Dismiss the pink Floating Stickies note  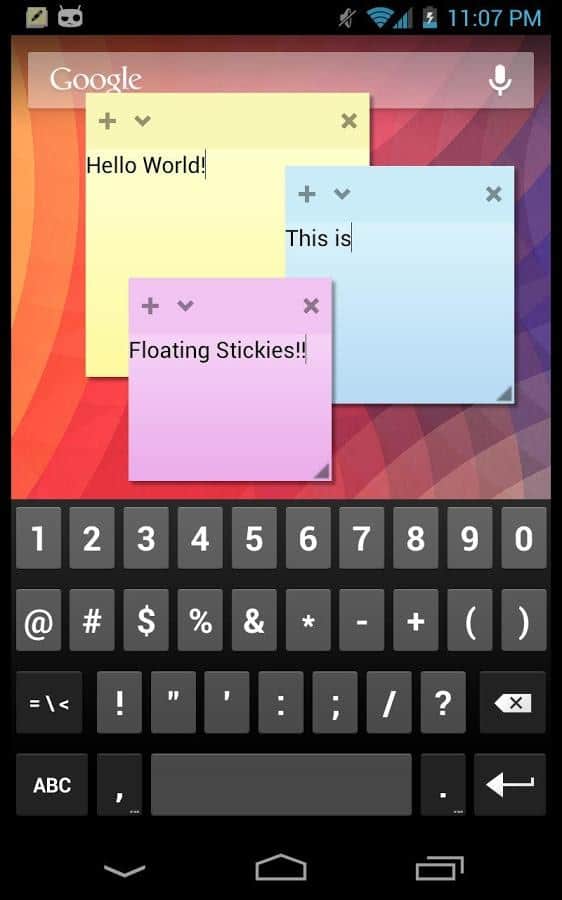(311, 305)
